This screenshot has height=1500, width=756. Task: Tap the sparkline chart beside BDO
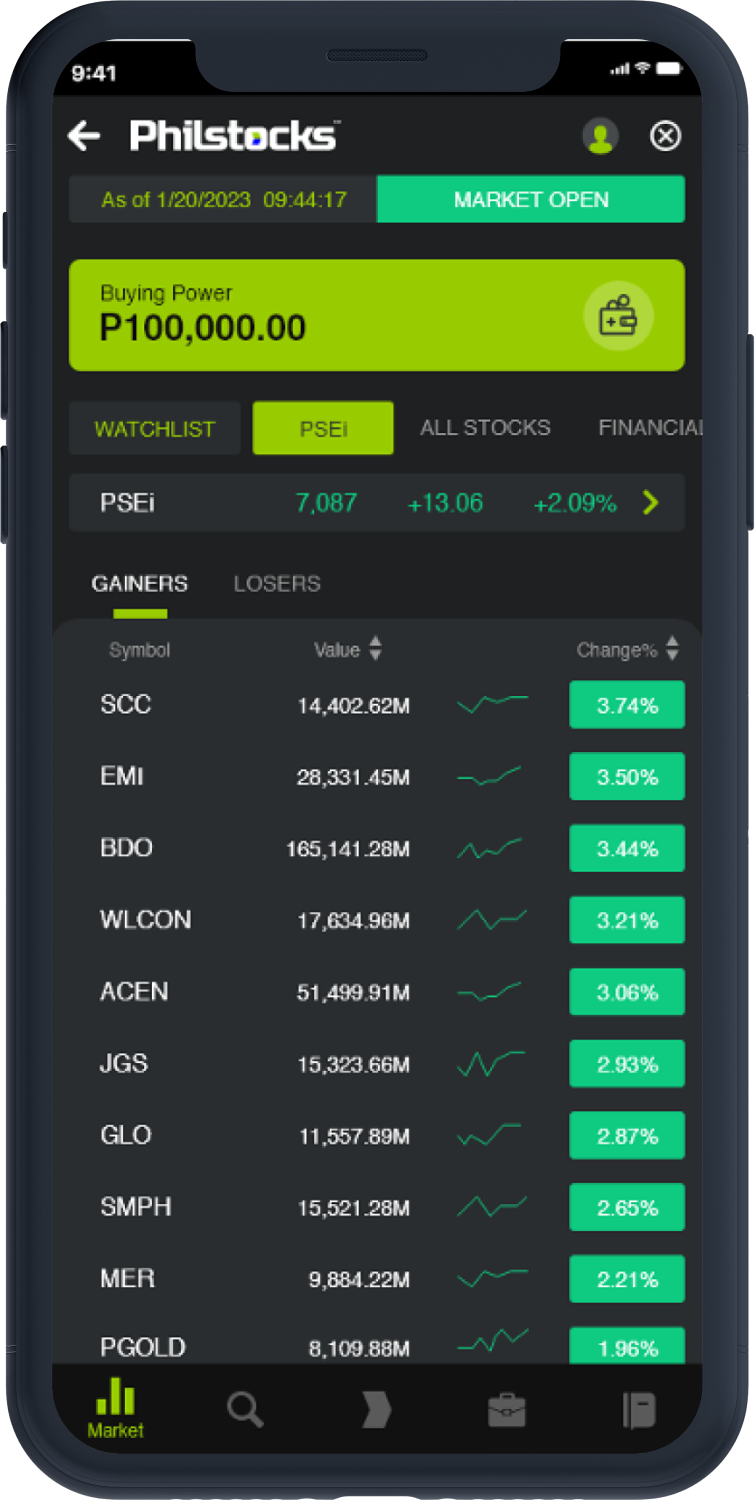point(492,848)
